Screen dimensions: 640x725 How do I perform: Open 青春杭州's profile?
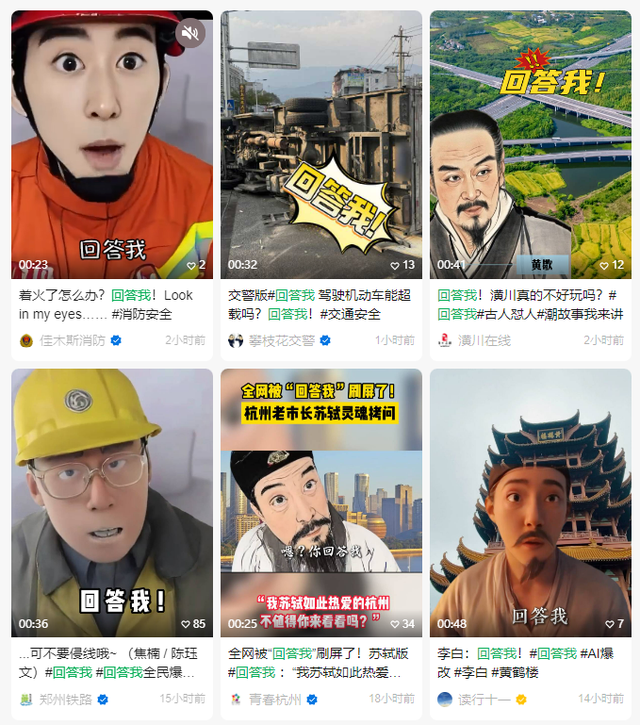[x=275, y=699]
